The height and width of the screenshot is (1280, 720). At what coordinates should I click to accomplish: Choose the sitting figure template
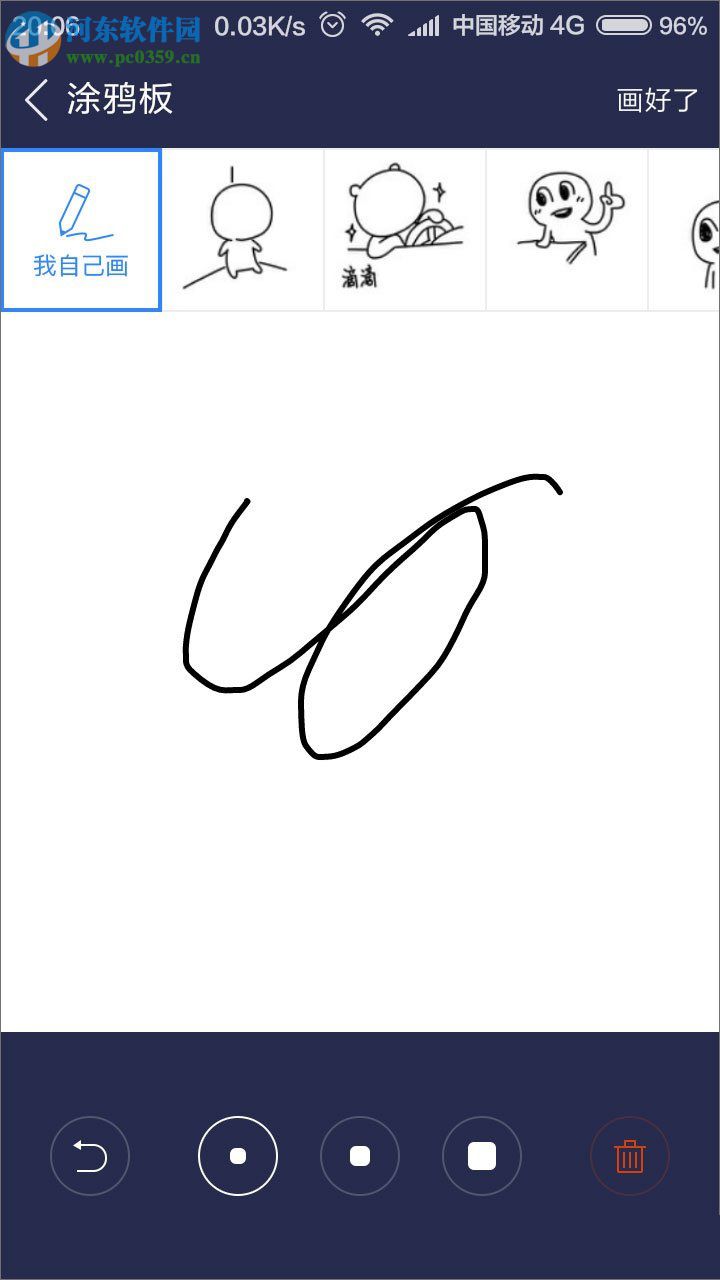pos(242,230)
